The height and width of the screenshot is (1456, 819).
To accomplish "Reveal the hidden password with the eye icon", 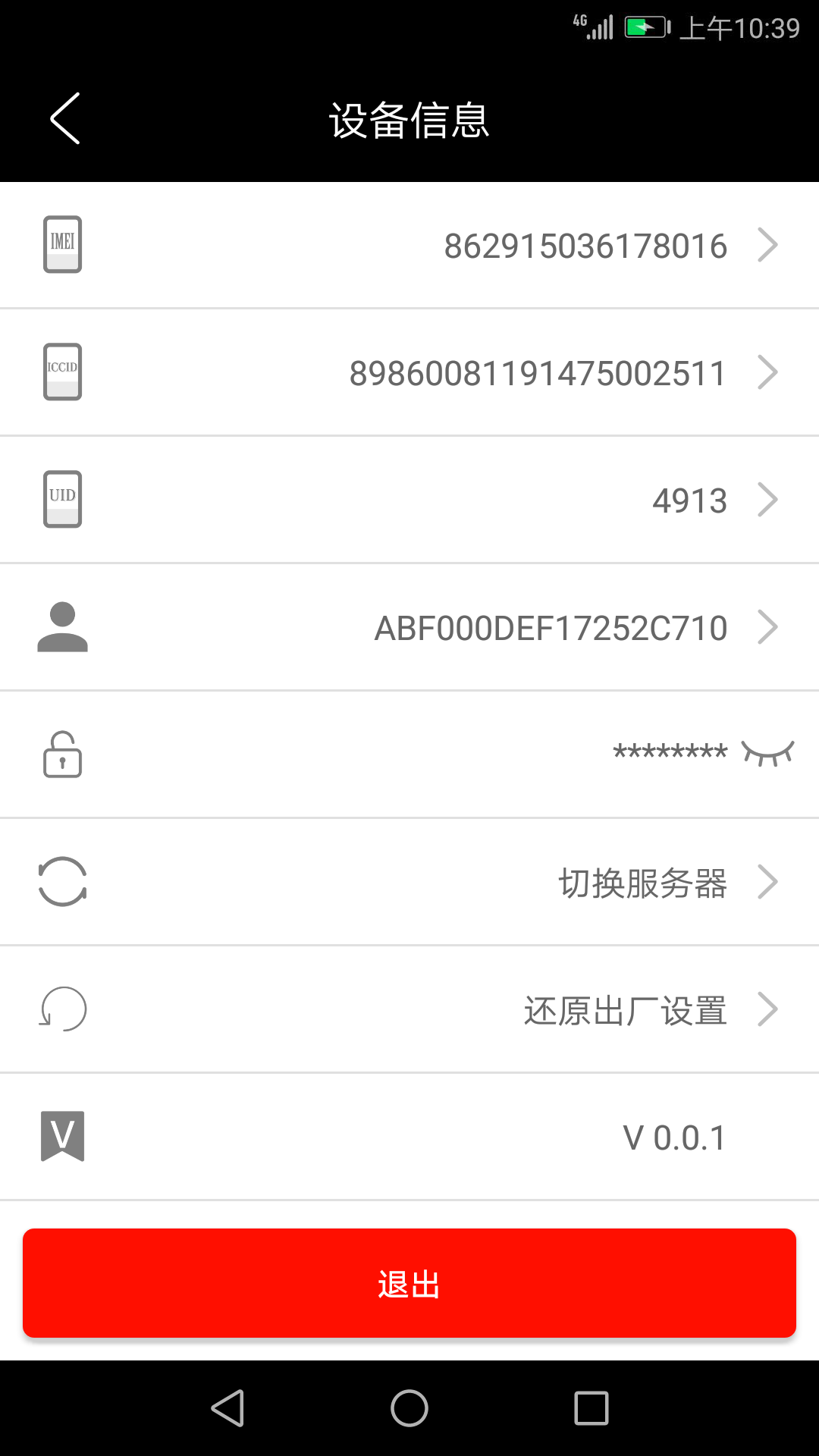I will (x=767, y=753).
